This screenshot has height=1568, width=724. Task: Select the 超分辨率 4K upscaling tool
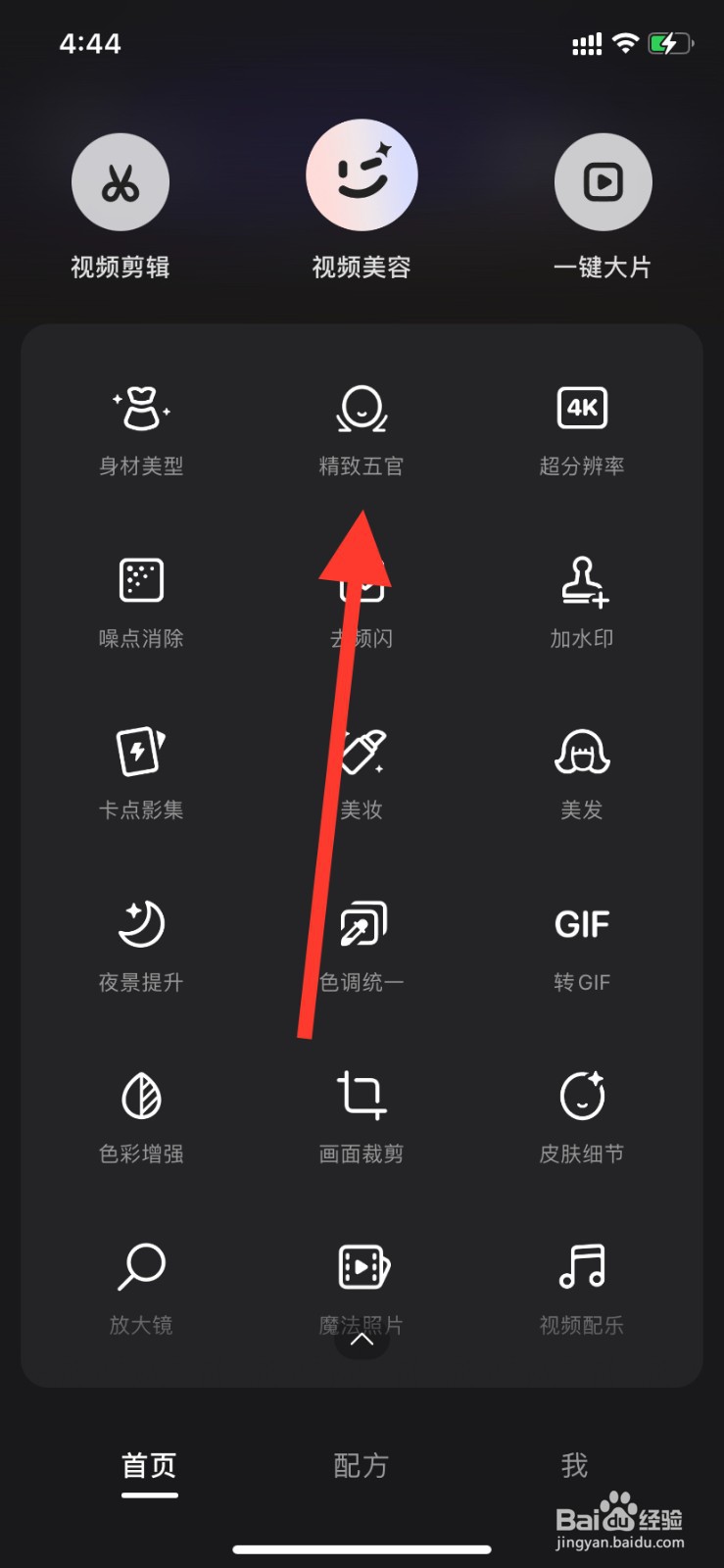(x=582, y=426)
